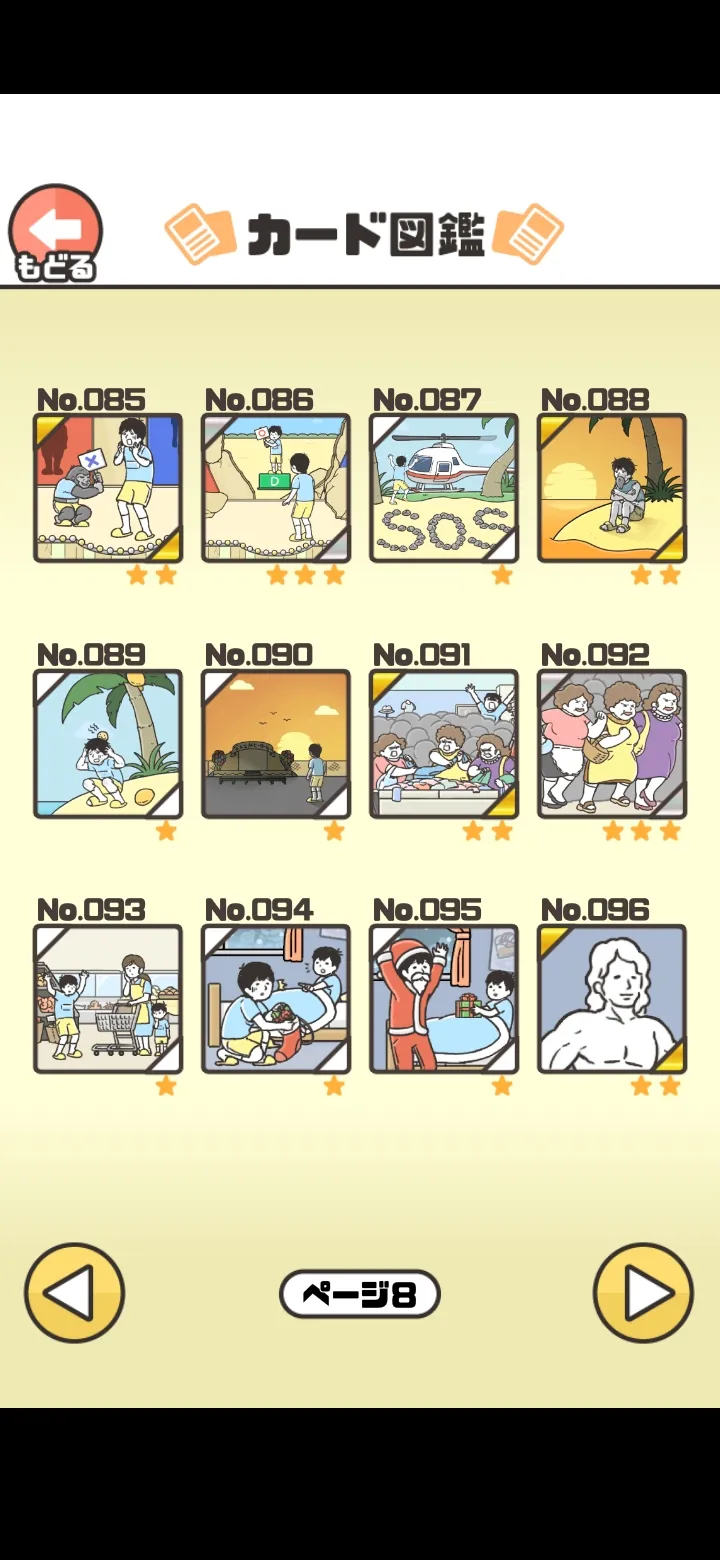The image size is (720, 1560).
Task: Select card No.092
Action: click(612, 744)
